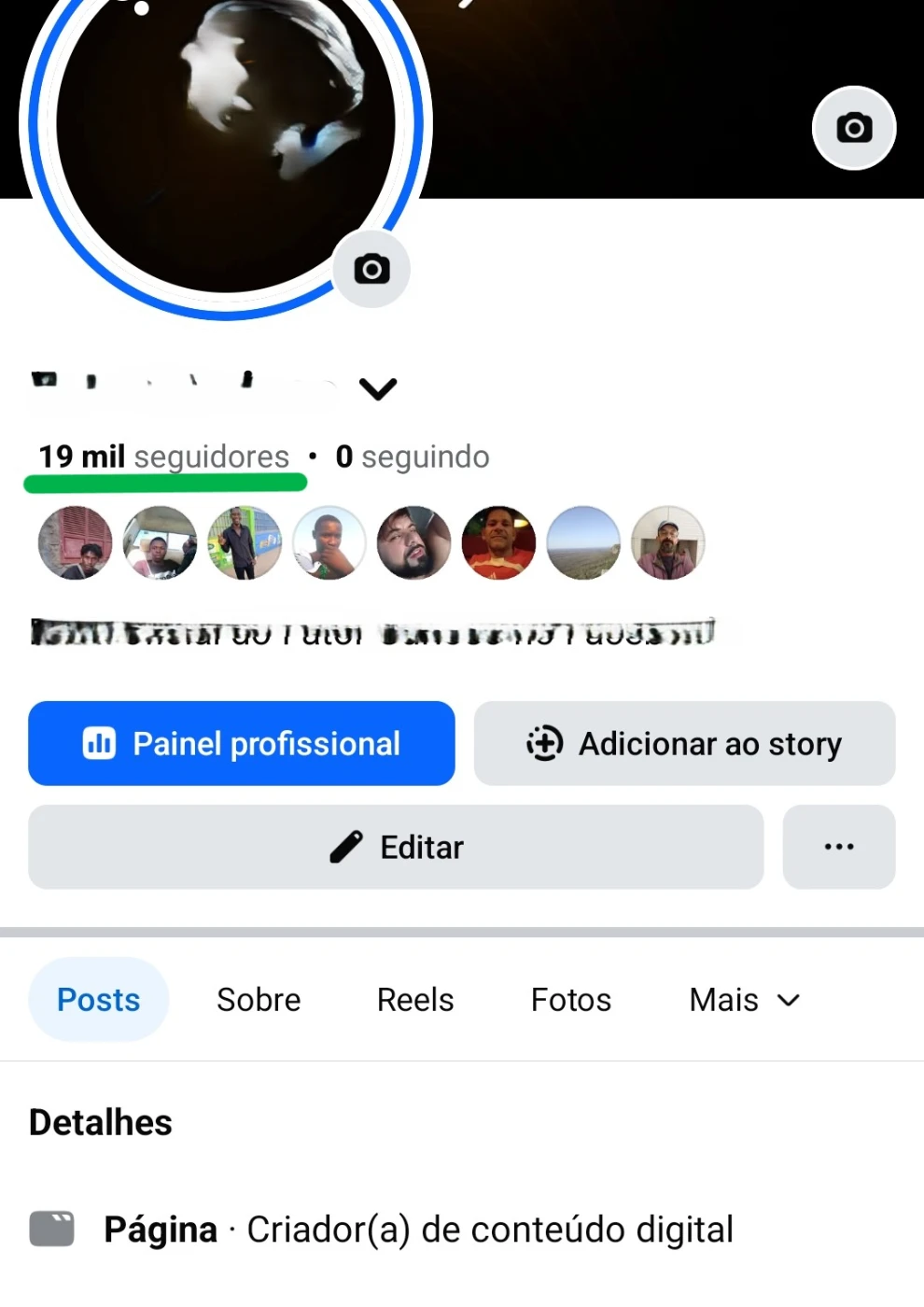Open the 0 seguindo list
Image resolution: width=924 pixels, height=1307 pixels.
coord(413,457)
